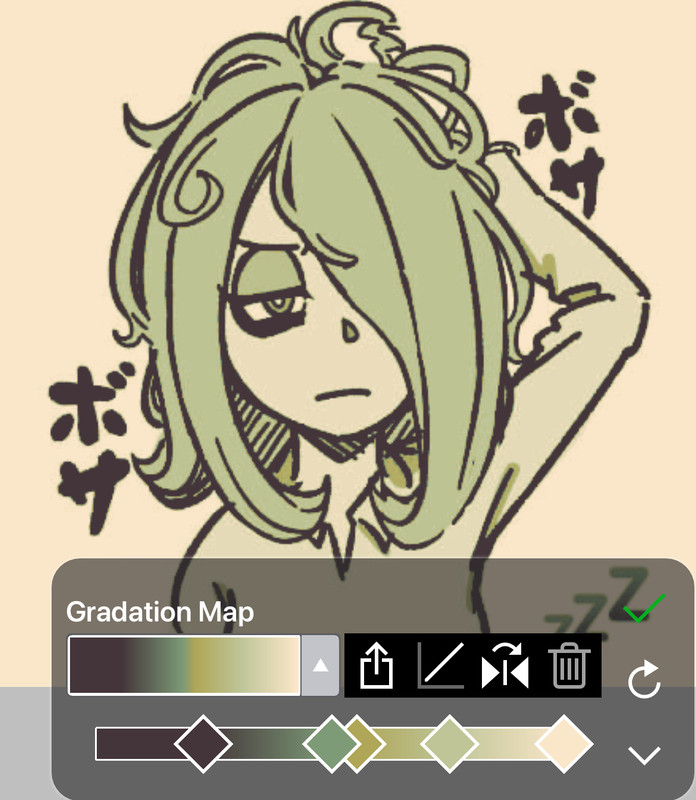Screen dimensions: 696x800
Task: Select the dark brown color stop
Action: coord(204,744)
